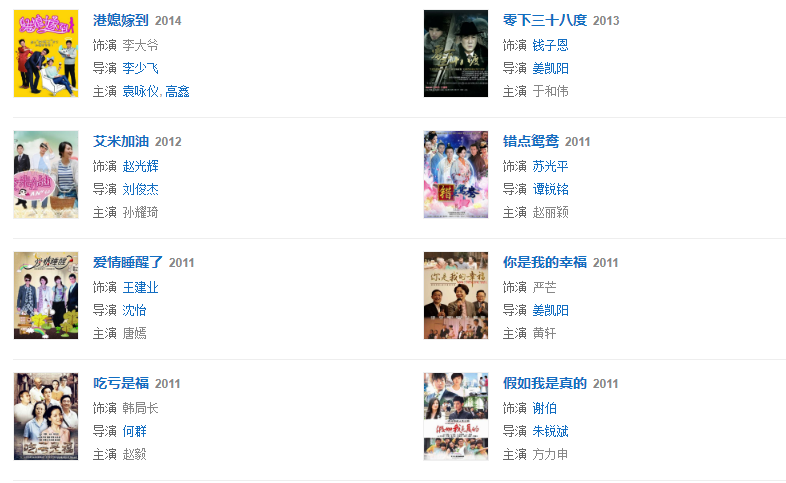Image resolution: width=786 pixels, height=483 pixels.
Task: Open the 零下三十八度 title link
Action: (544, 20)
